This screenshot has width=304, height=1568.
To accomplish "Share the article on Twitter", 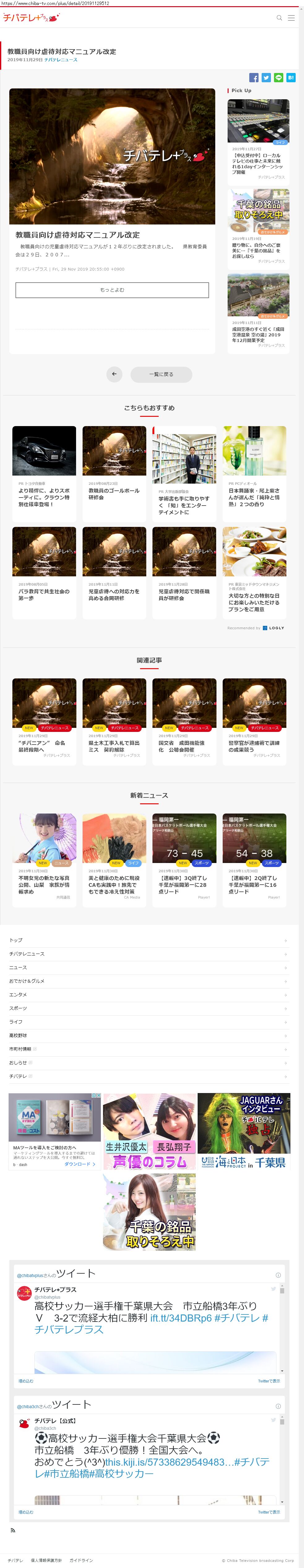I will pyautogui.click(x=266, y=77).
